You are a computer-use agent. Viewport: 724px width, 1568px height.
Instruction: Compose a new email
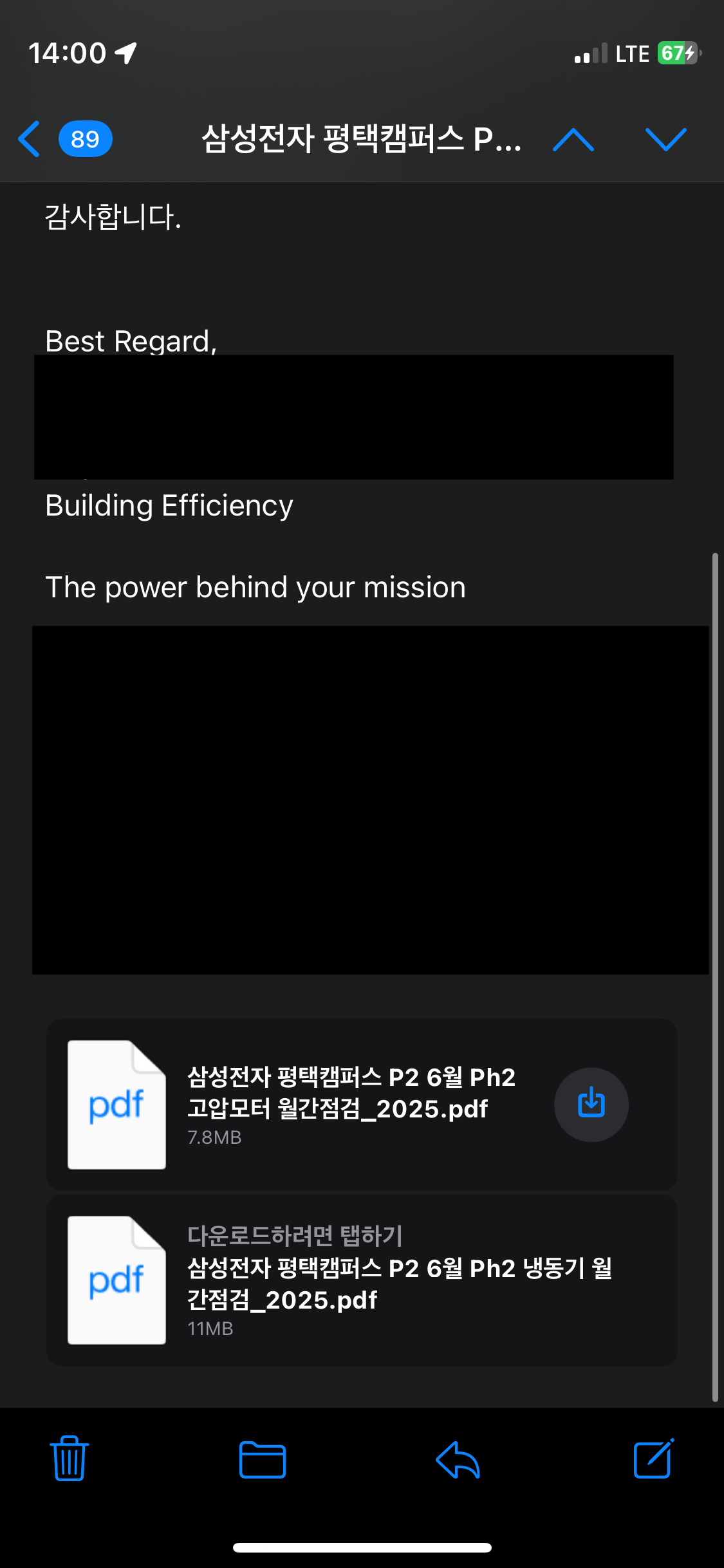pos(653,1459)
